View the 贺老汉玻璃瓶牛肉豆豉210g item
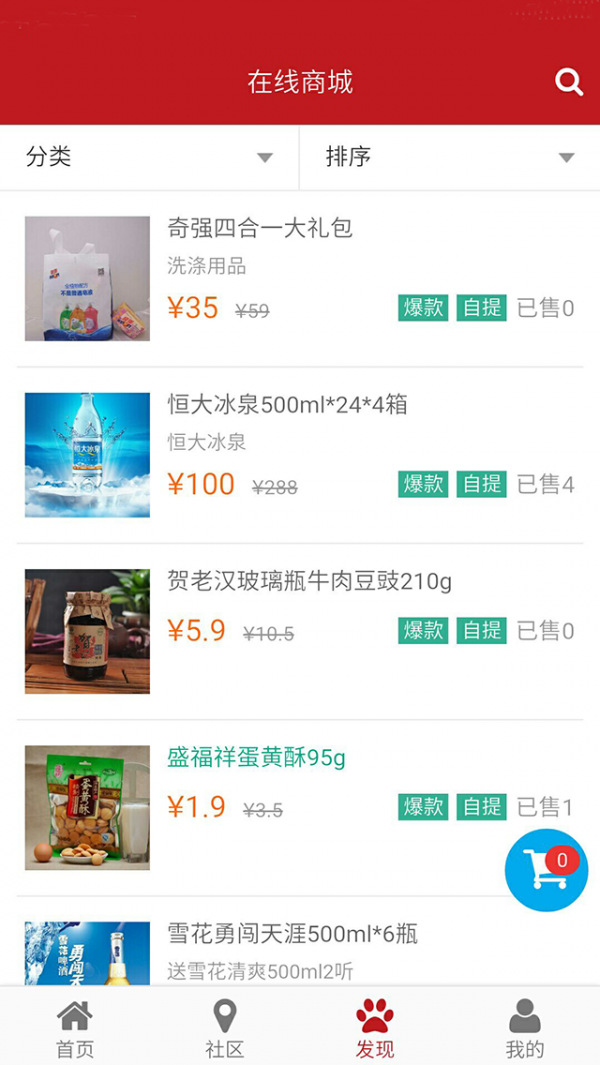This screenshot has height=1065, width=600. click(x=300, y=632)
